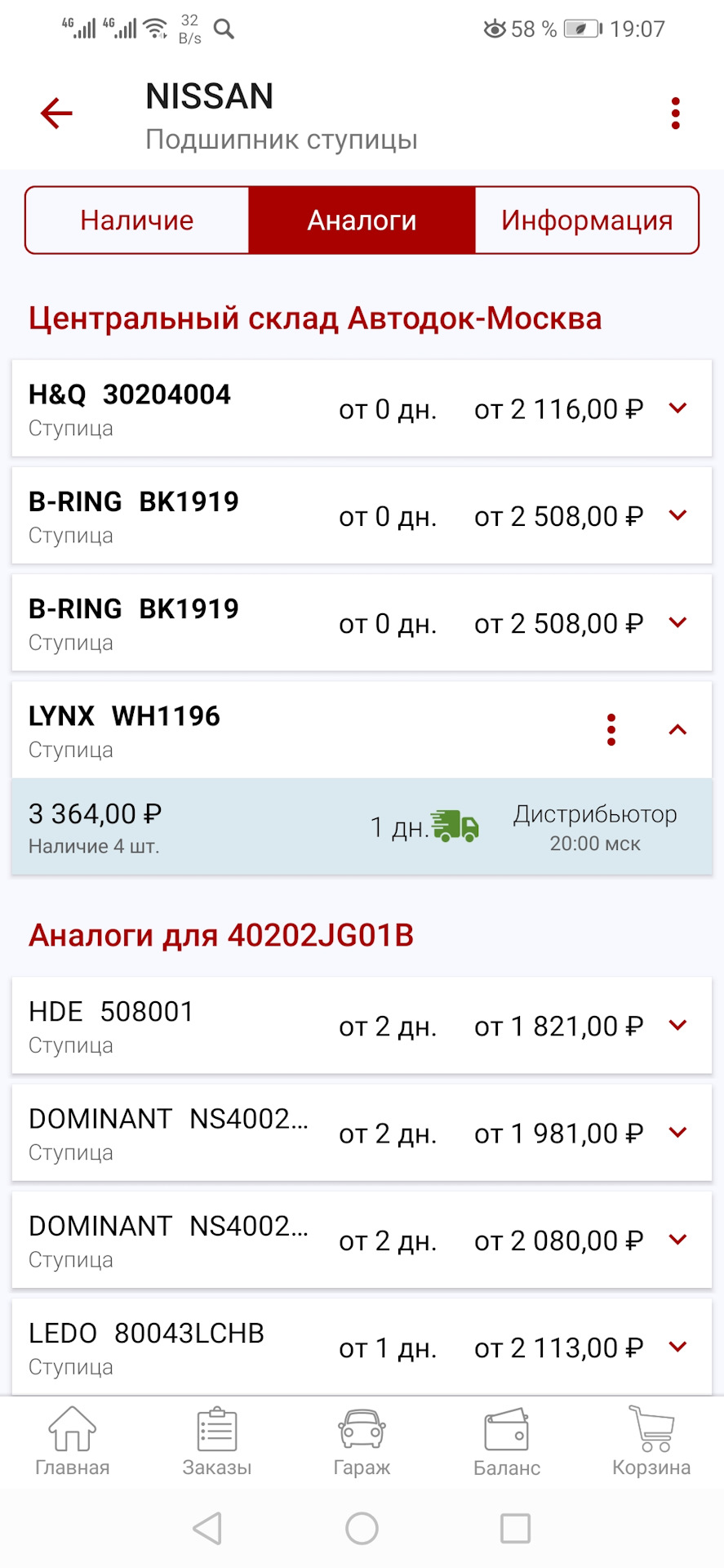Viewport: 724px width, 1568px height.
Task: Expand the HDE 508001 offer
Action: [677, 1026]
